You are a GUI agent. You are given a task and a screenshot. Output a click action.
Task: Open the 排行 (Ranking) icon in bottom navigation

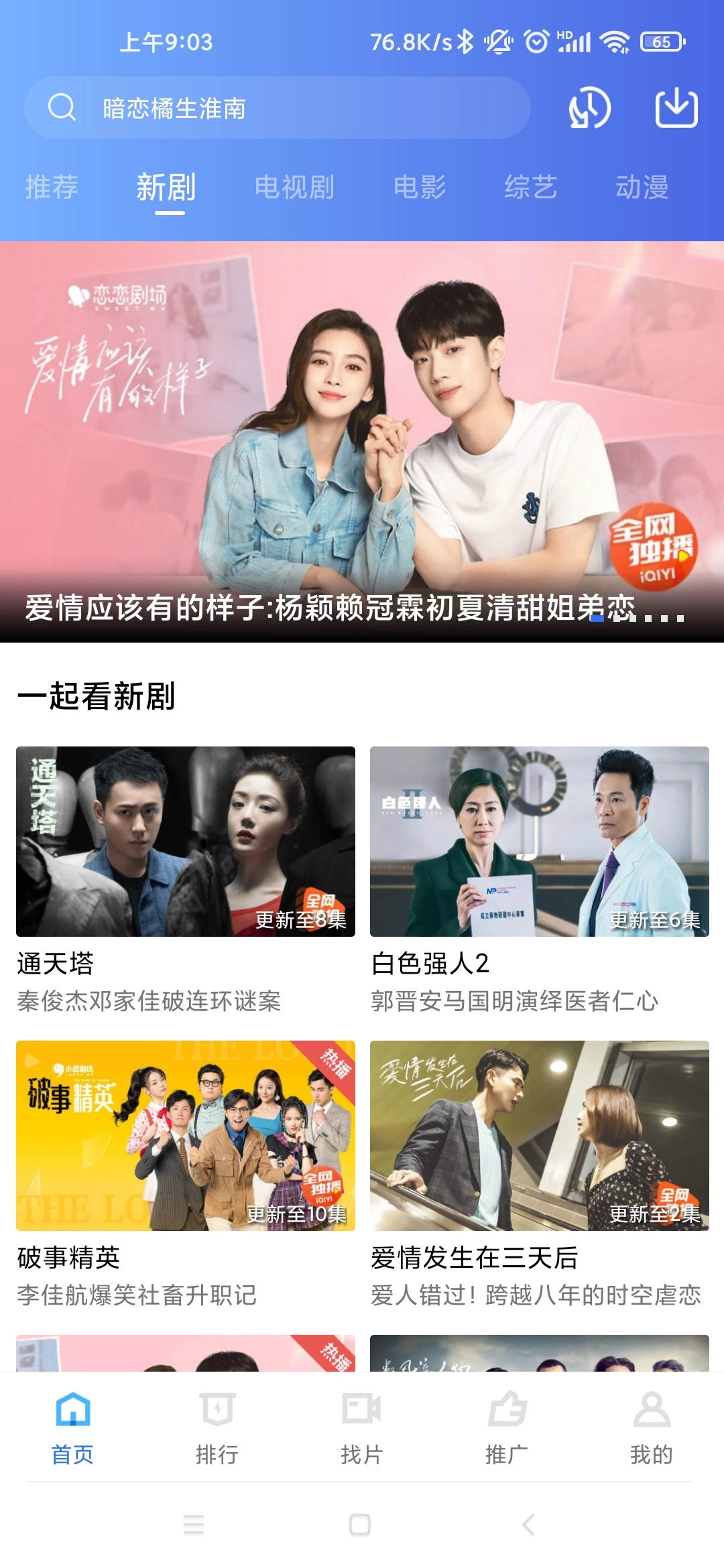[218, 1411]
